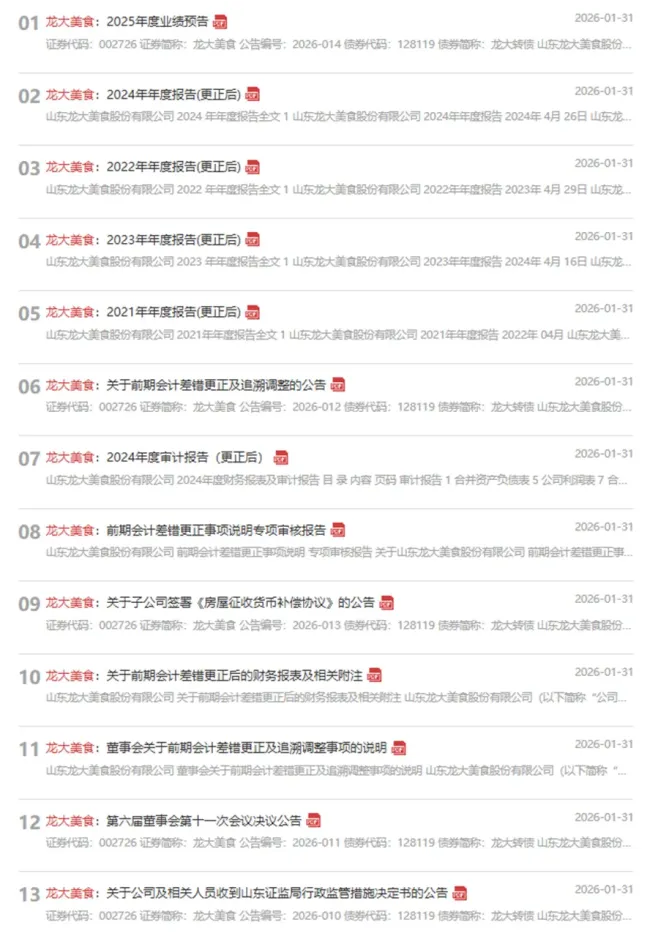
Task: Open the 《房屋征收货币补偿协议》 announcement
Action: (240, 602)
